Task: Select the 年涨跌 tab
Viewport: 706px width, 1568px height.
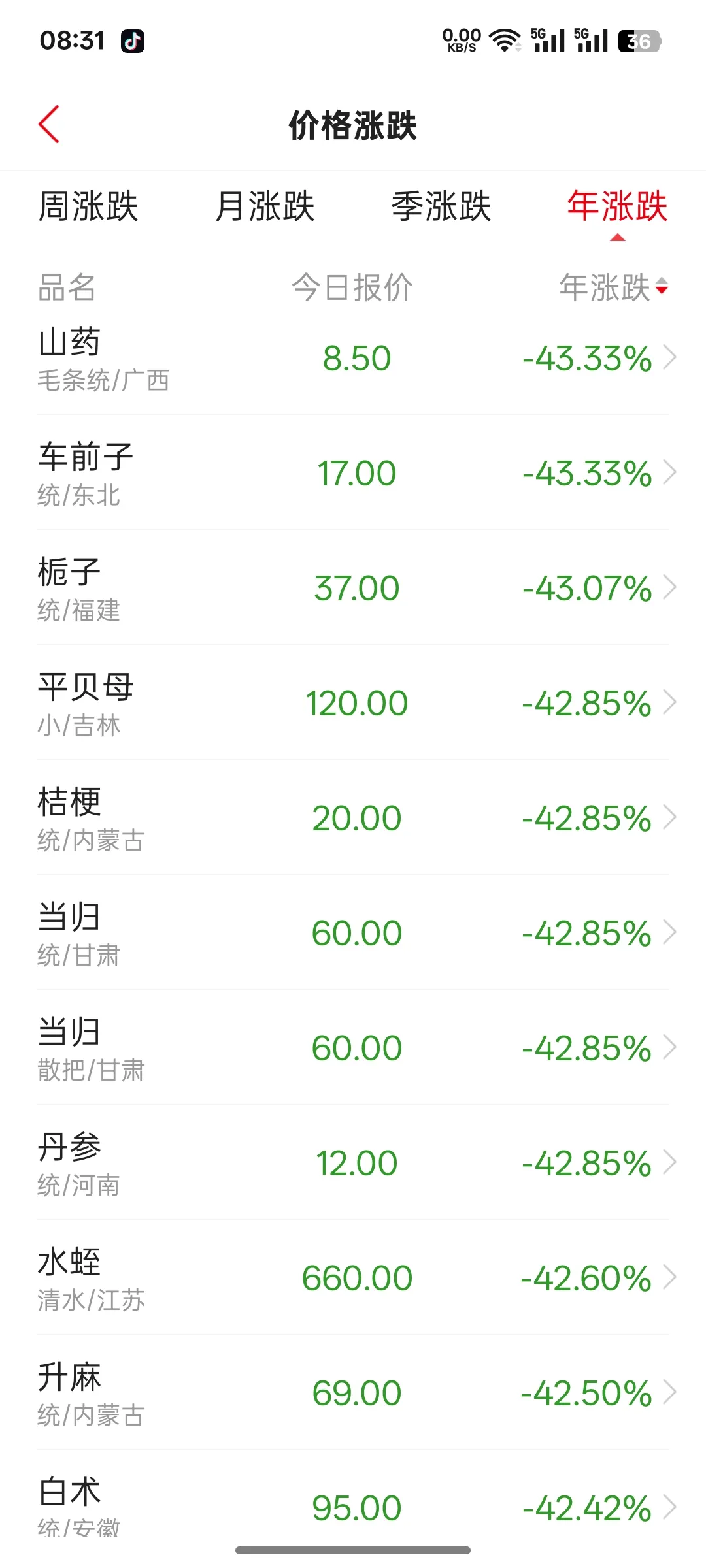Action: (618, 206)
